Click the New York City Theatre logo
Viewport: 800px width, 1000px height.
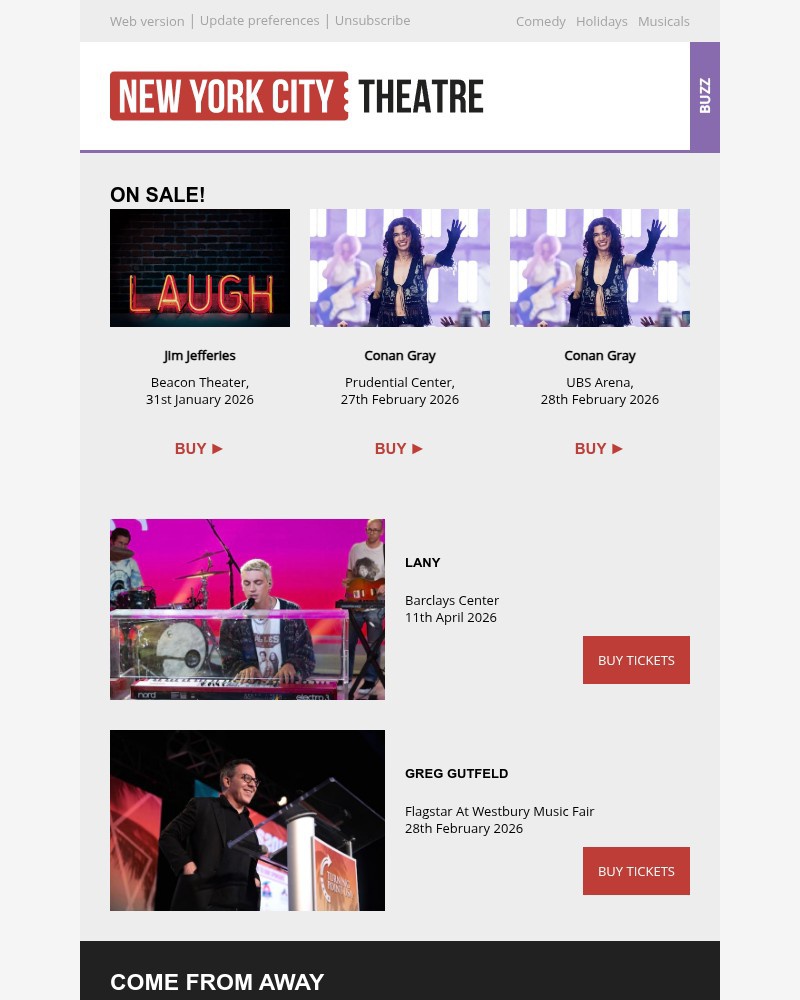click(x=297, y=95)
